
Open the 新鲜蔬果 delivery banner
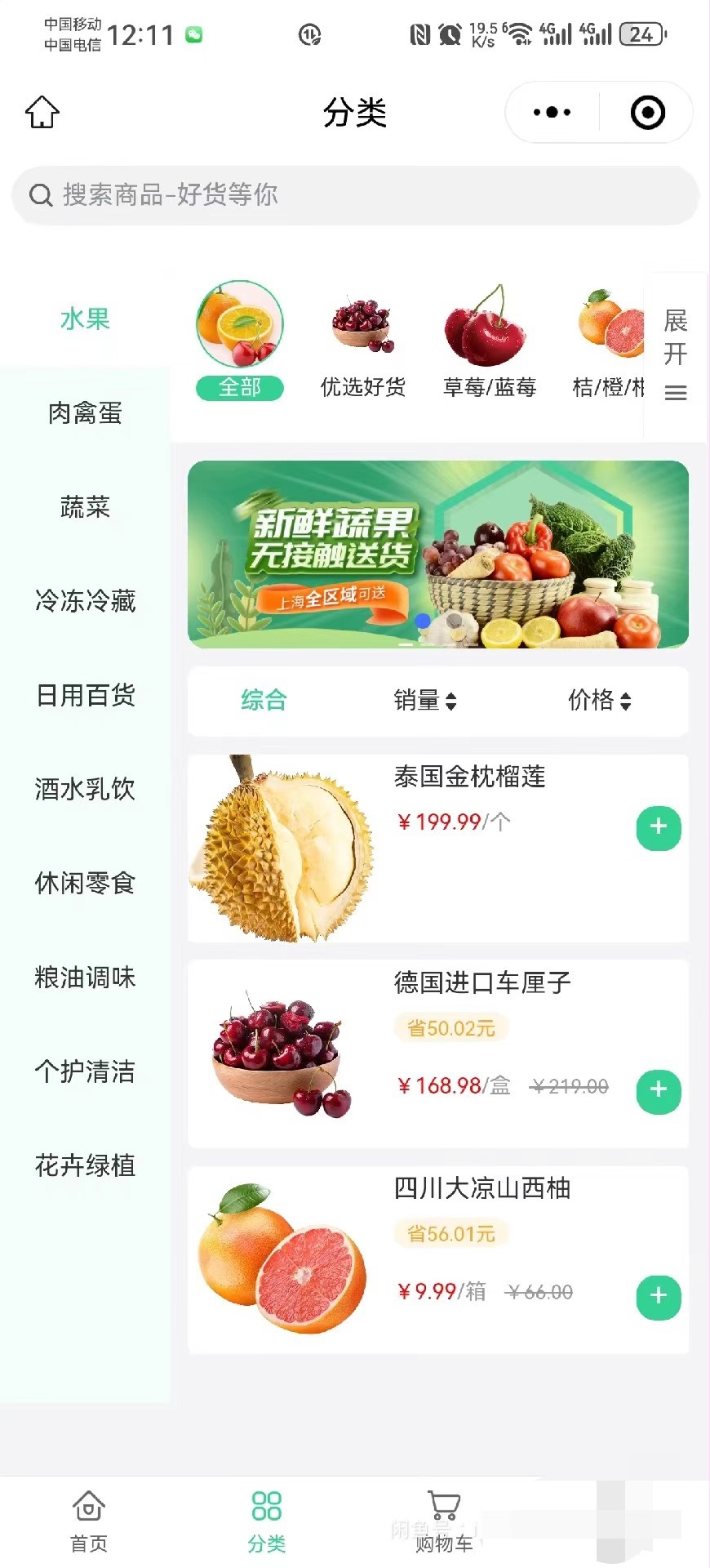(x=438, y=555)
